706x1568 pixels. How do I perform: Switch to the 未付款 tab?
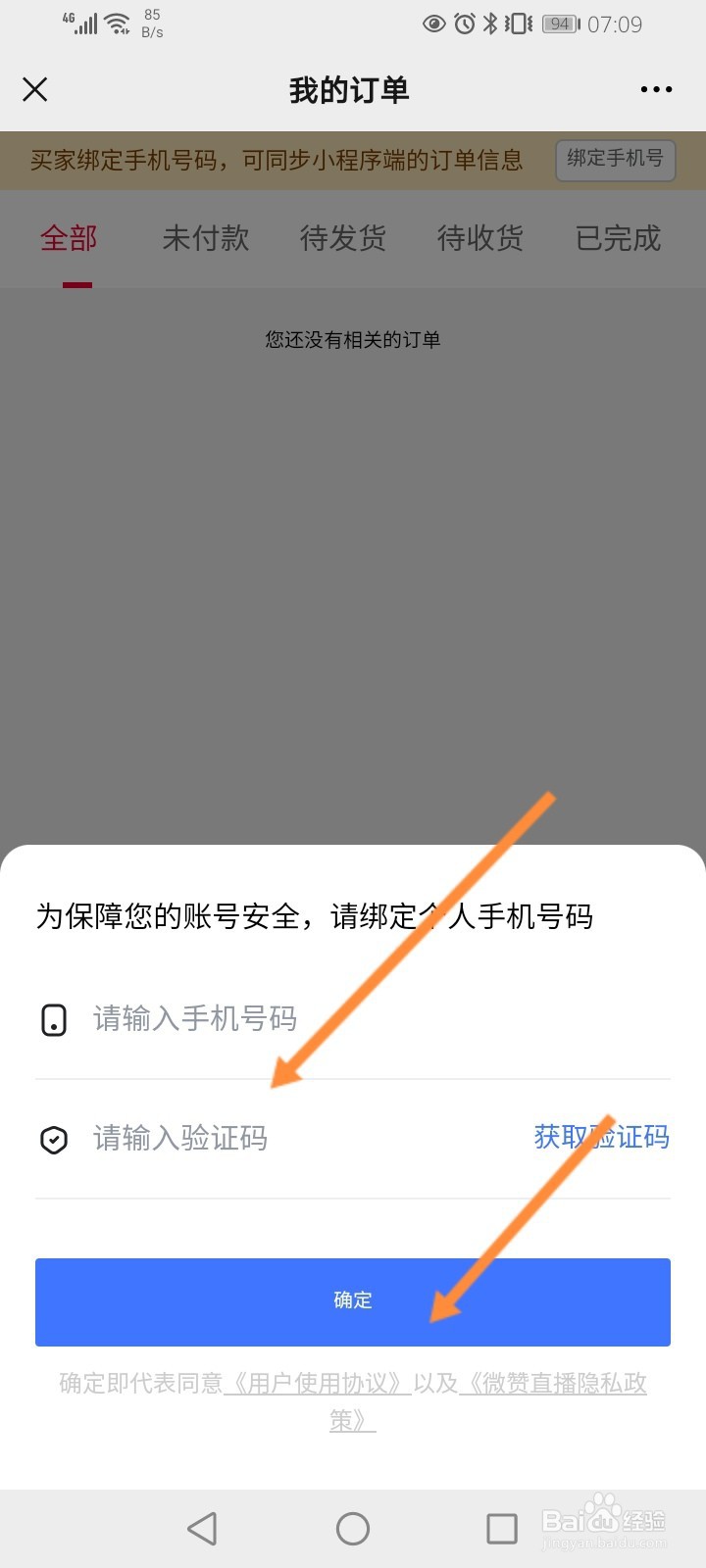tap(205, 238)
